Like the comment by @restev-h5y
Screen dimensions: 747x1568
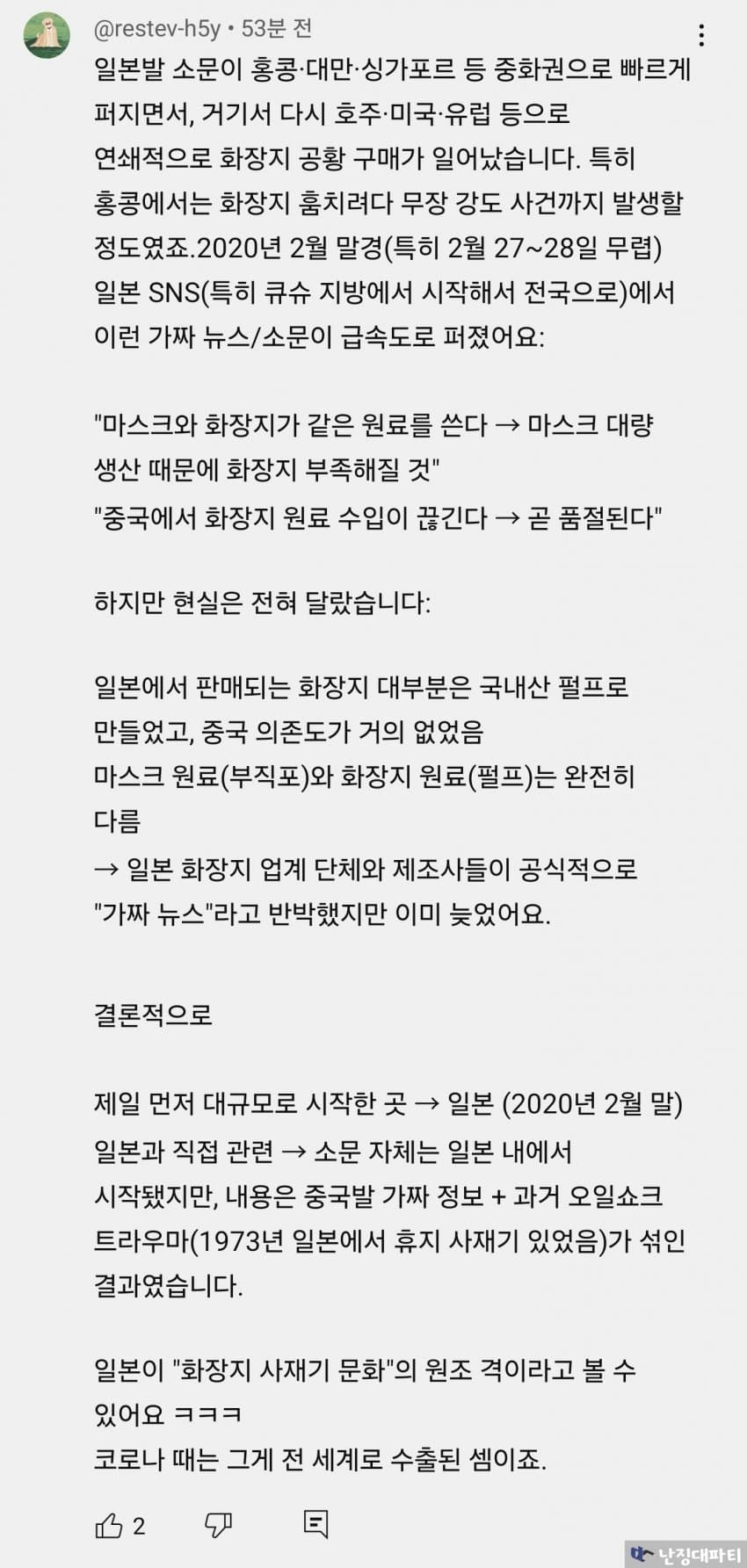[109, 1524]
